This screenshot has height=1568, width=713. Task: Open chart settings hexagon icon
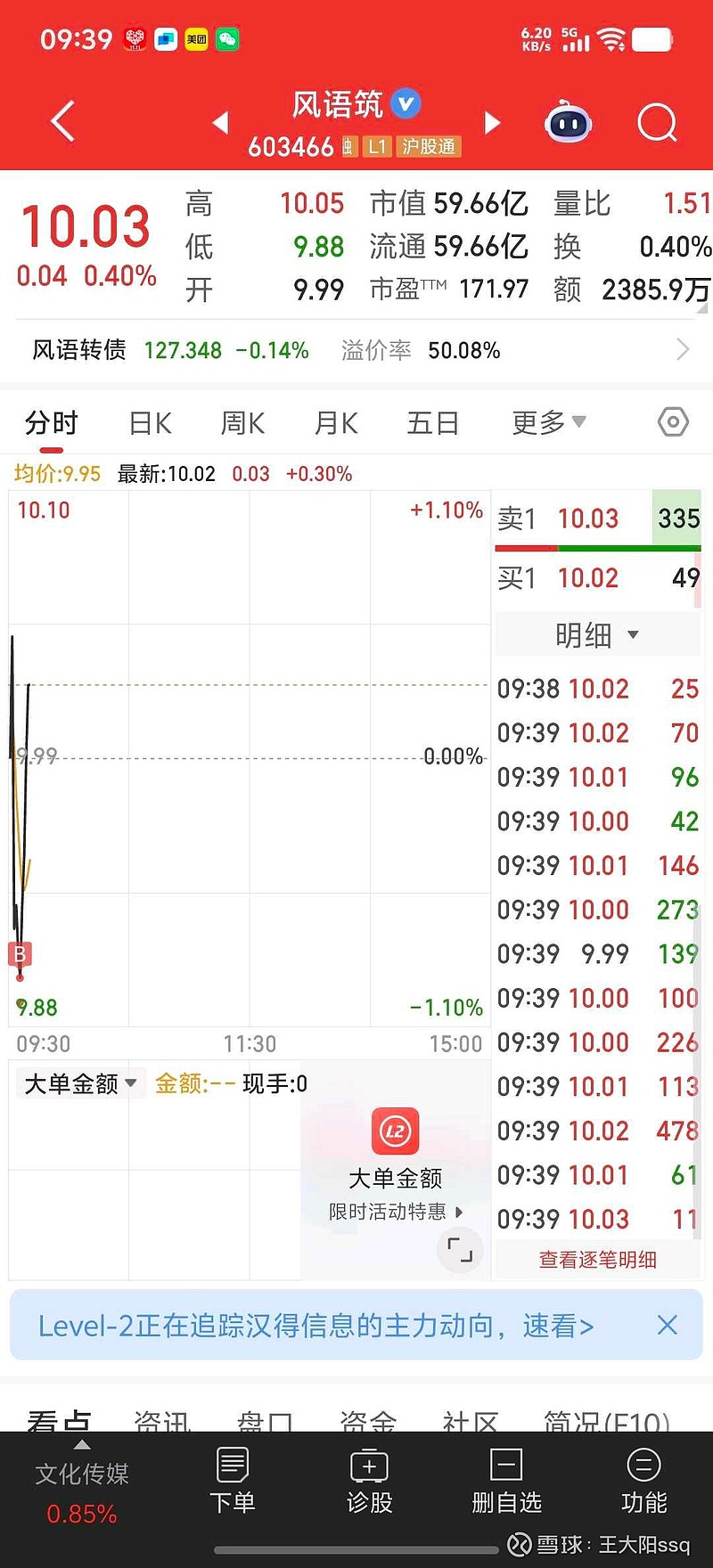tap(673, 422)
